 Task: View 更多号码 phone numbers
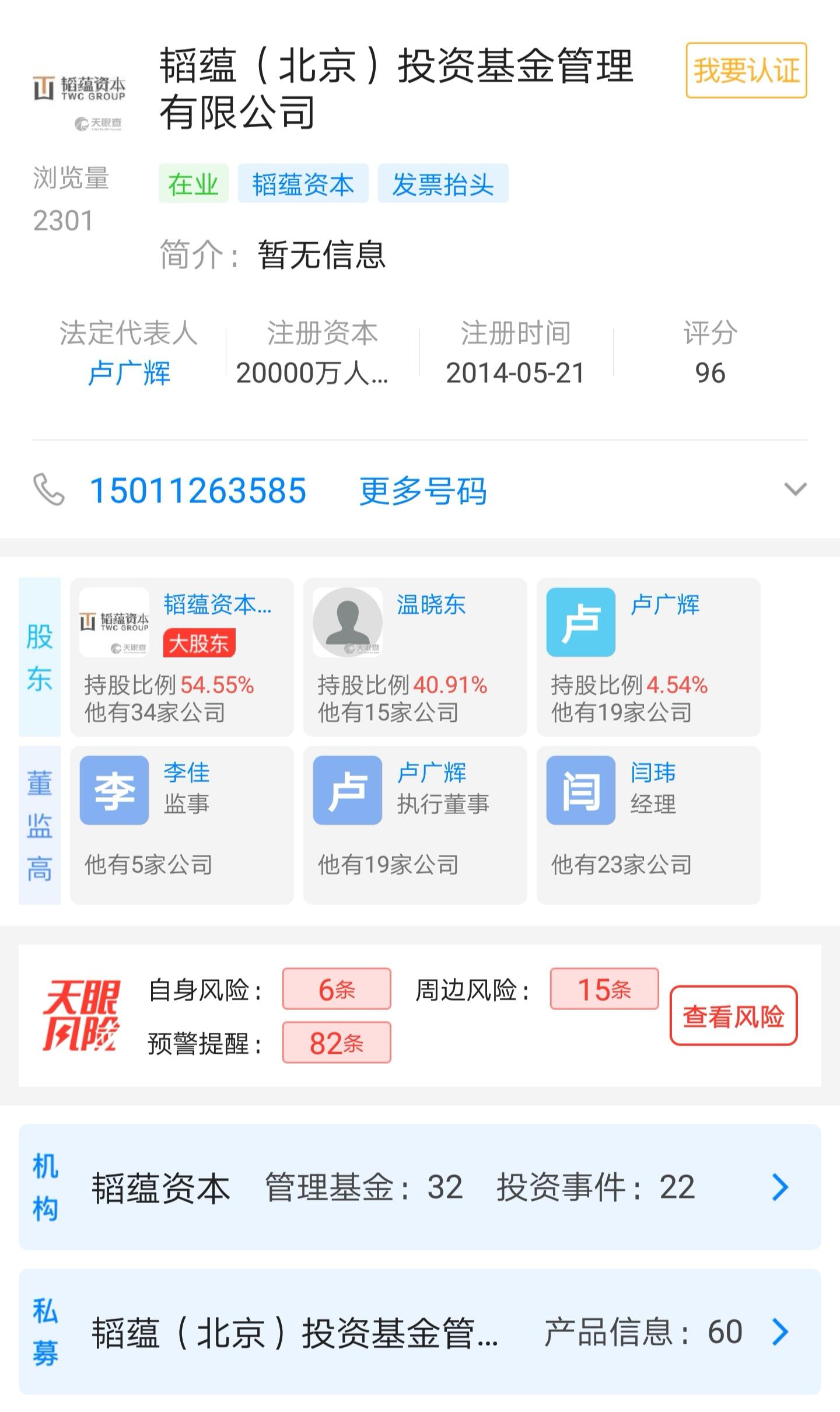point(423,490)
